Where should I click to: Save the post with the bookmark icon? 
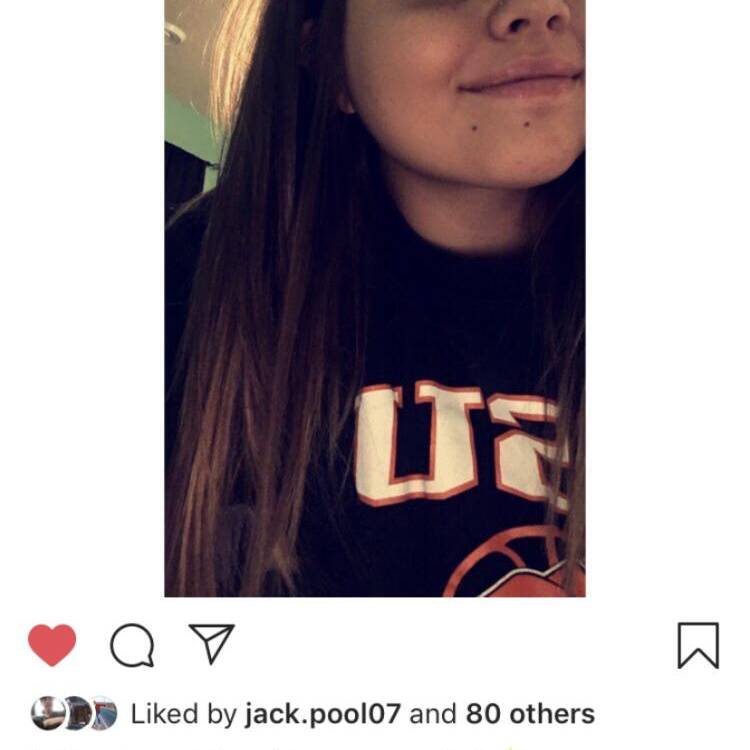click(698, 645)
